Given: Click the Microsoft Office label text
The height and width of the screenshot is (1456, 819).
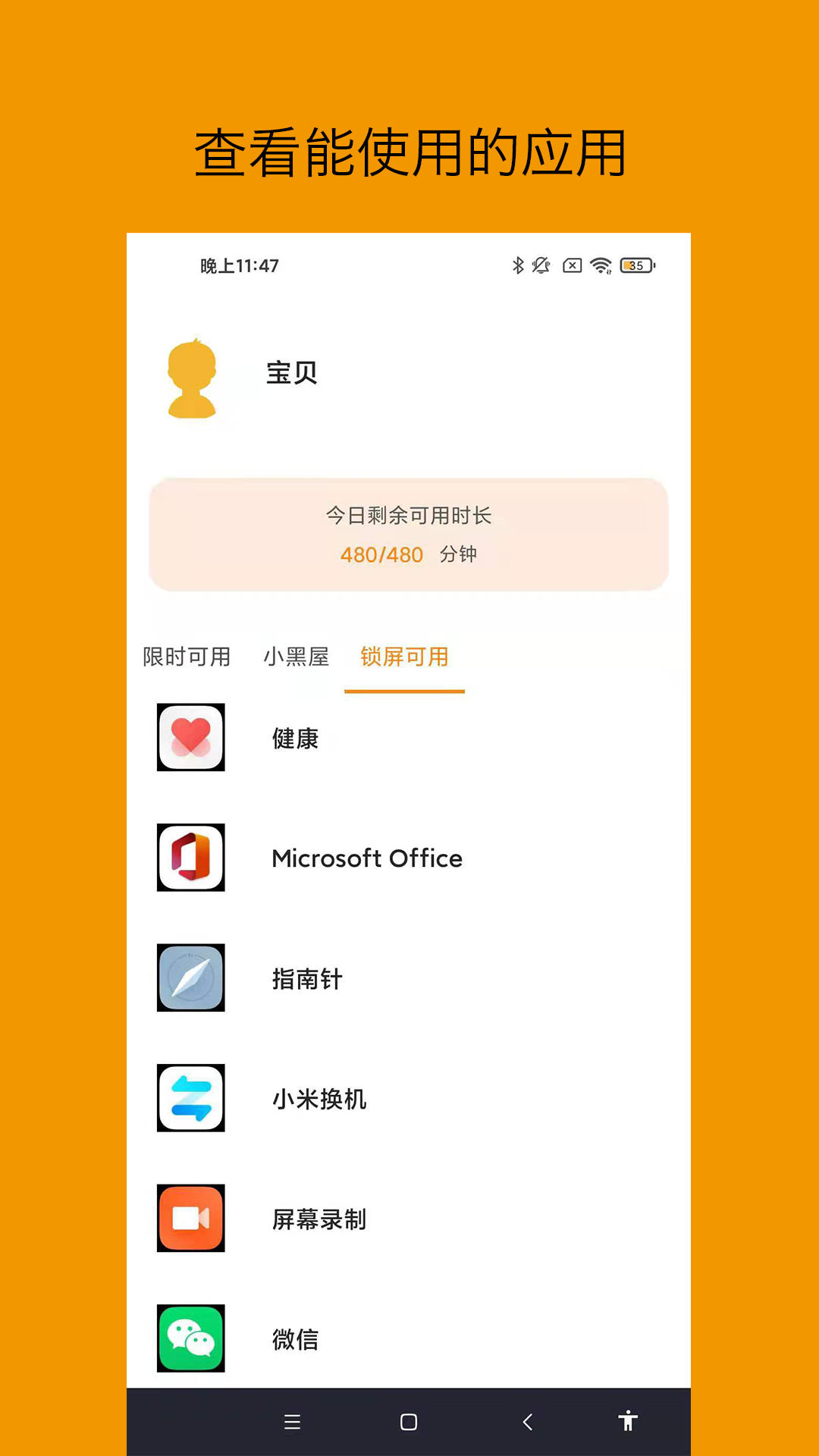Looking at the screenshot, I should 367,858.
